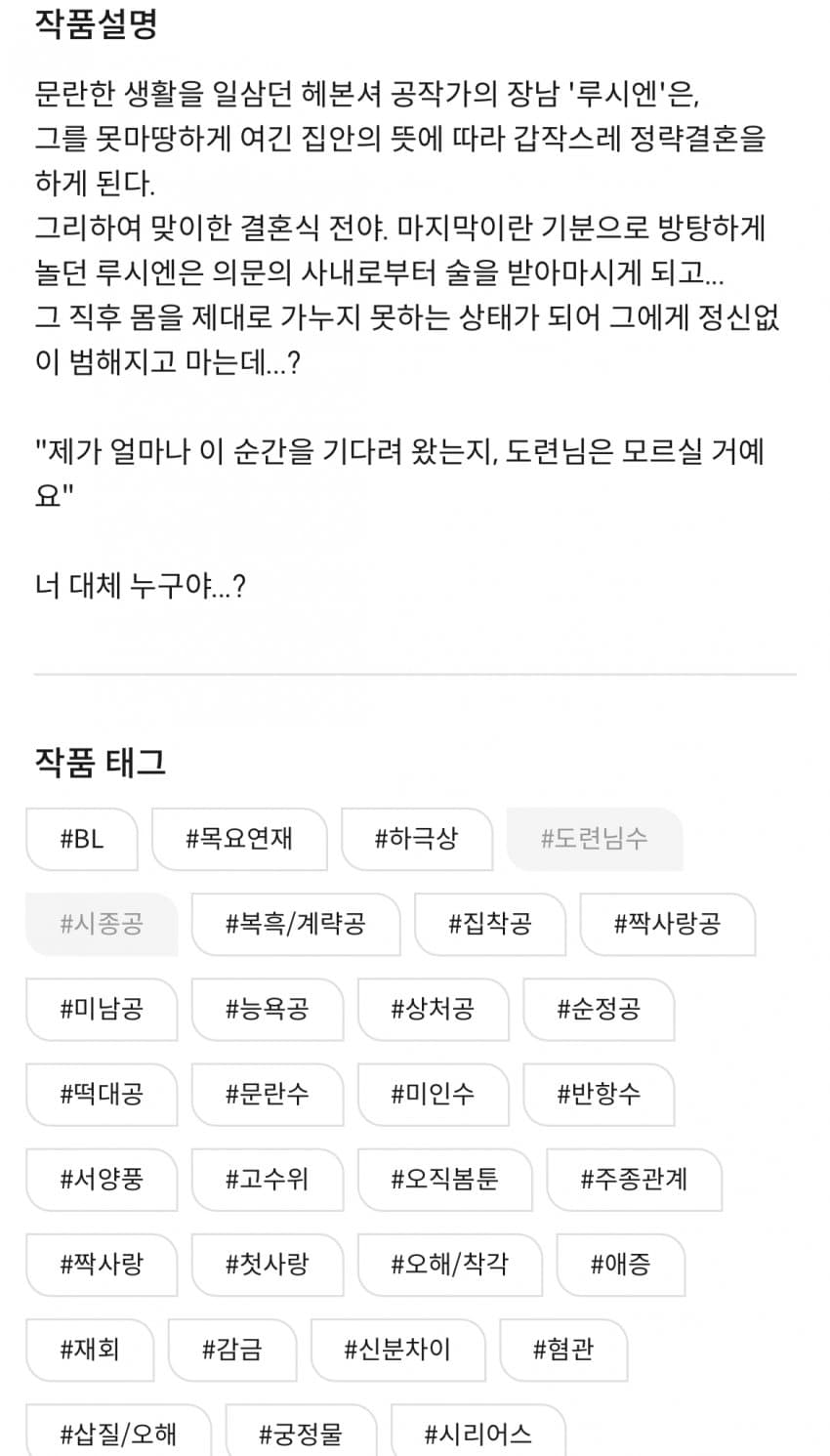Select the #오직봄툰 tag chip
This screenshot has width=830, height=1456.
coord(444,1179)
